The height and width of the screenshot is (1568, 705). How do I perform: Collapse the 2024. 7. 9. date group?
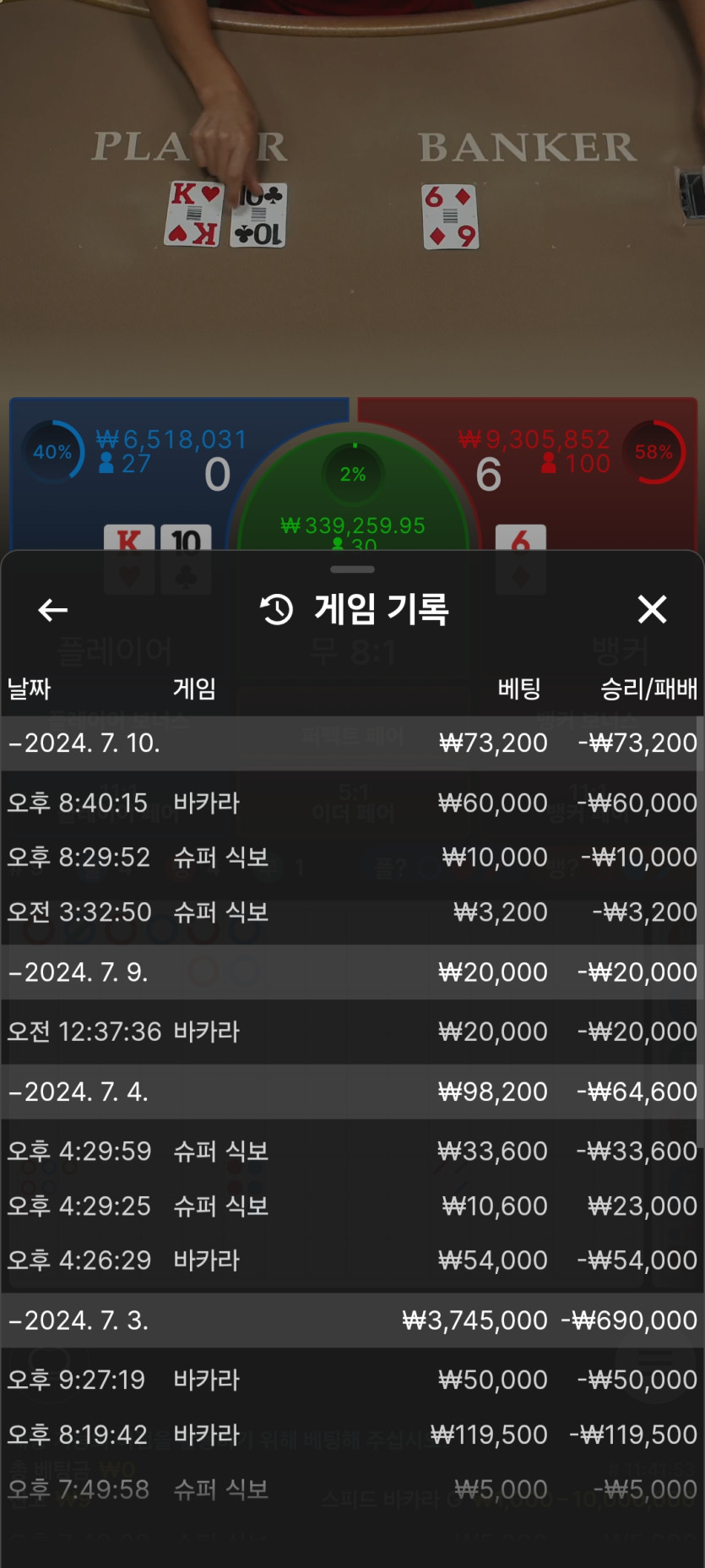(79, 972)
